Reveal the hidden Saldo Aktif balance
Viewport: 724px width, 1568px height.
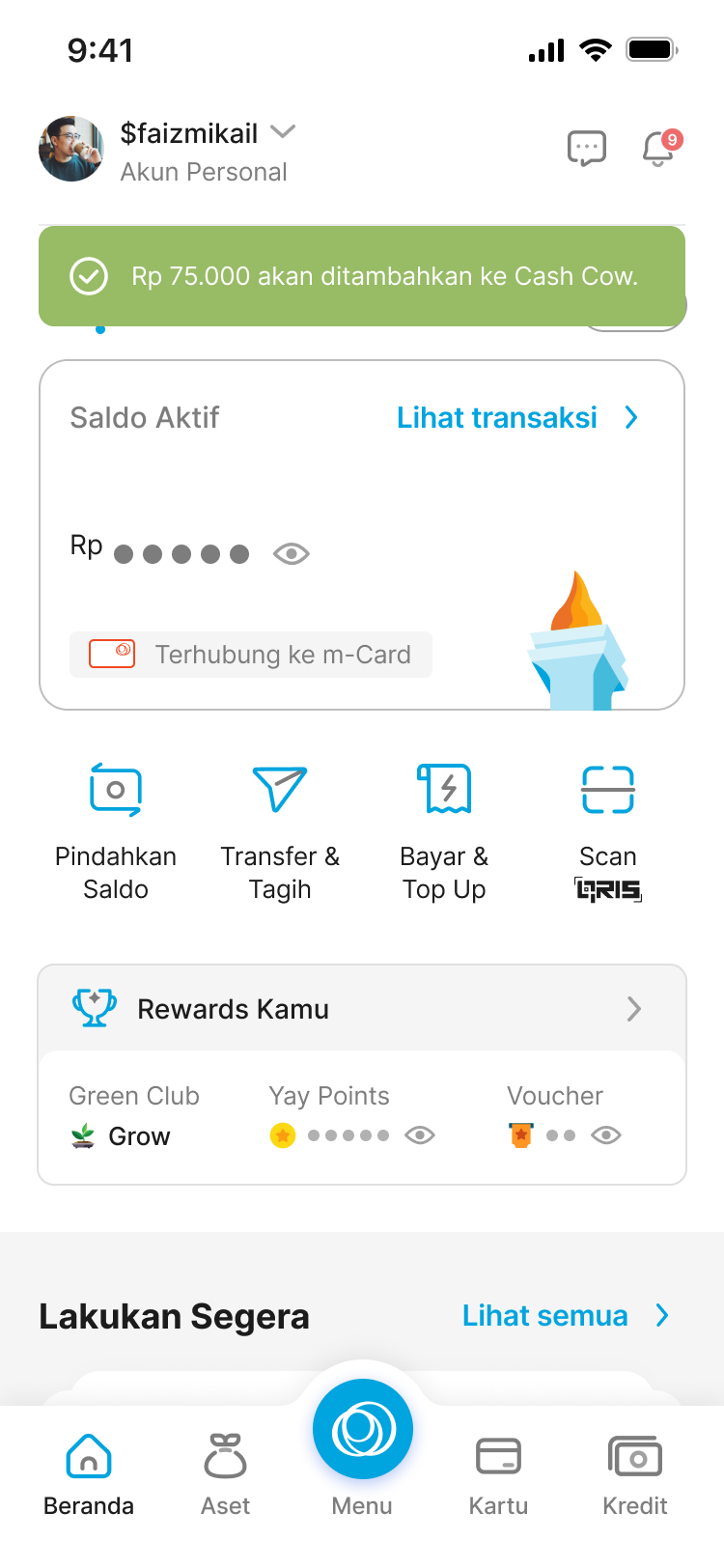(x=291, y=553)
